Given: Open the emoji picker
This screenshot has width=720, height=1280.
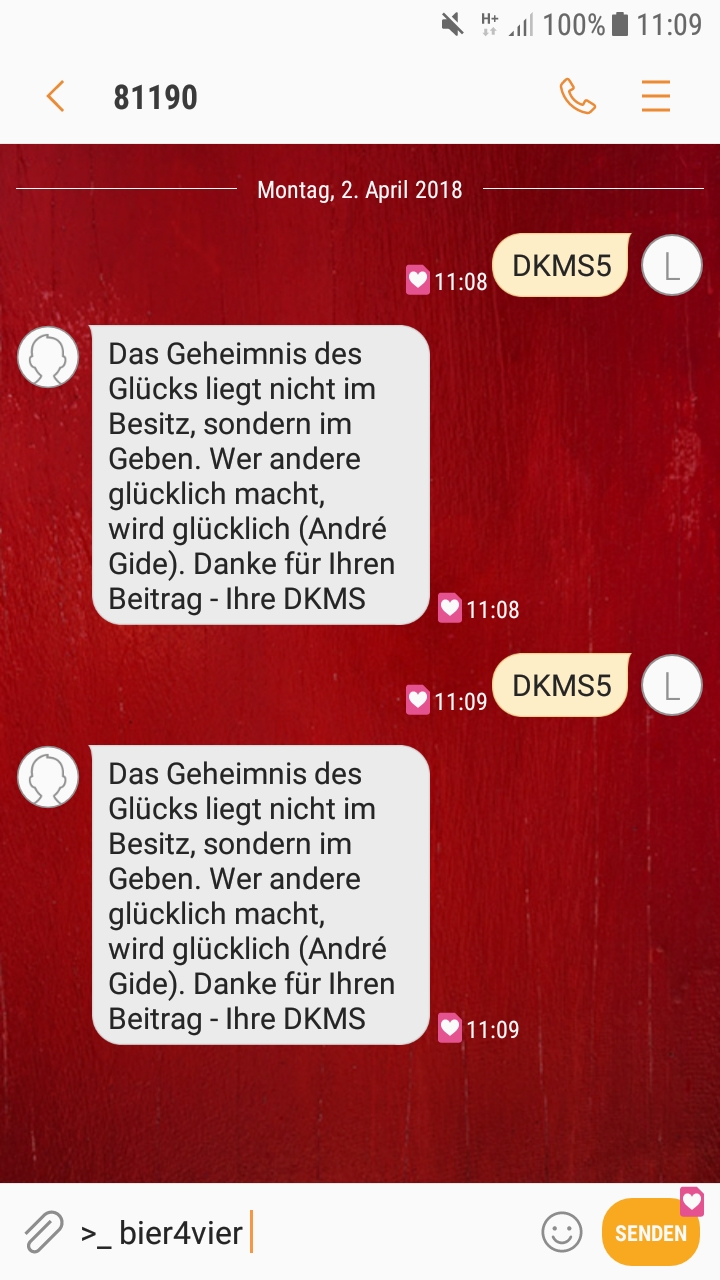Looking at the screenshot, I should coord(562,1232).
